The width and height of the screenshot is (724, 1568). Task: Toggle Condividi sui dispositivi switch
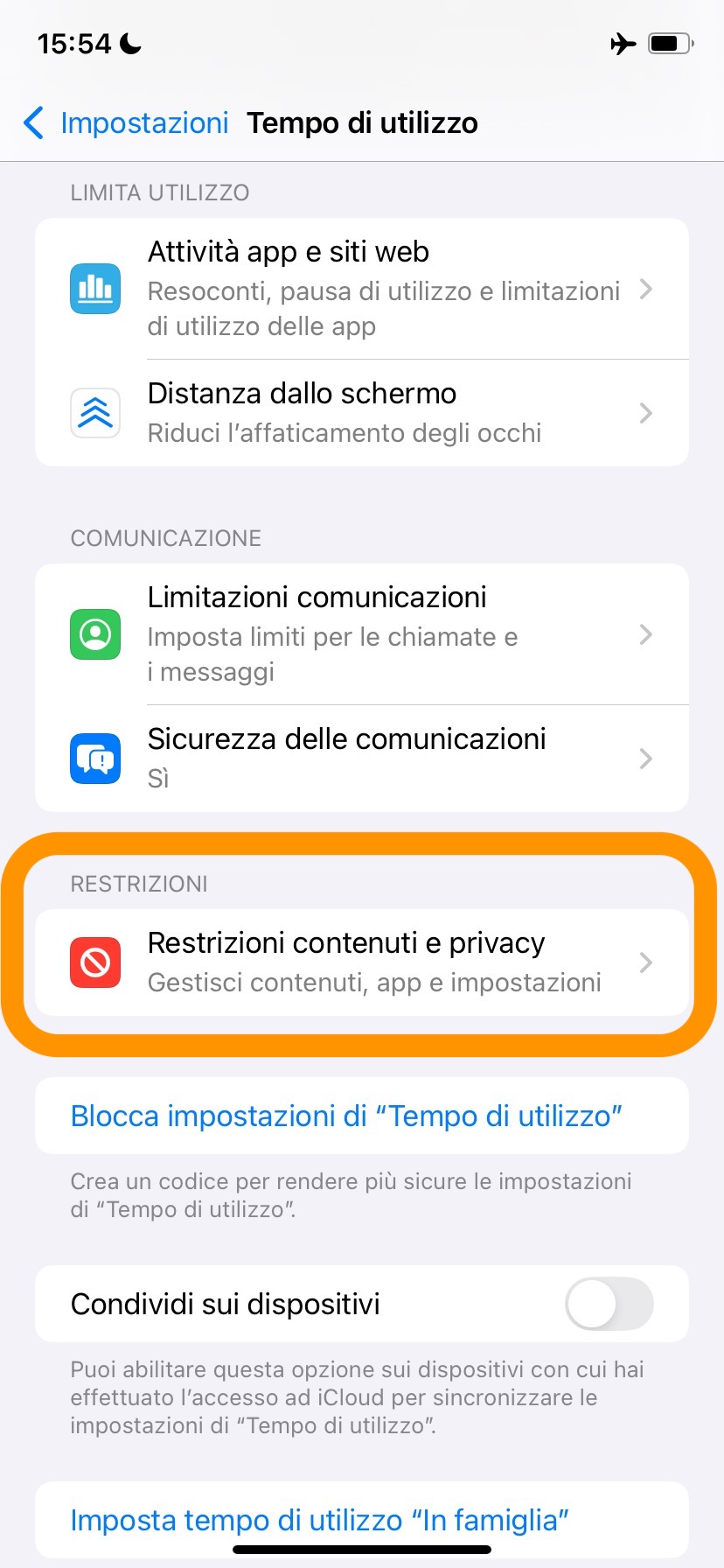[609, 1304]
